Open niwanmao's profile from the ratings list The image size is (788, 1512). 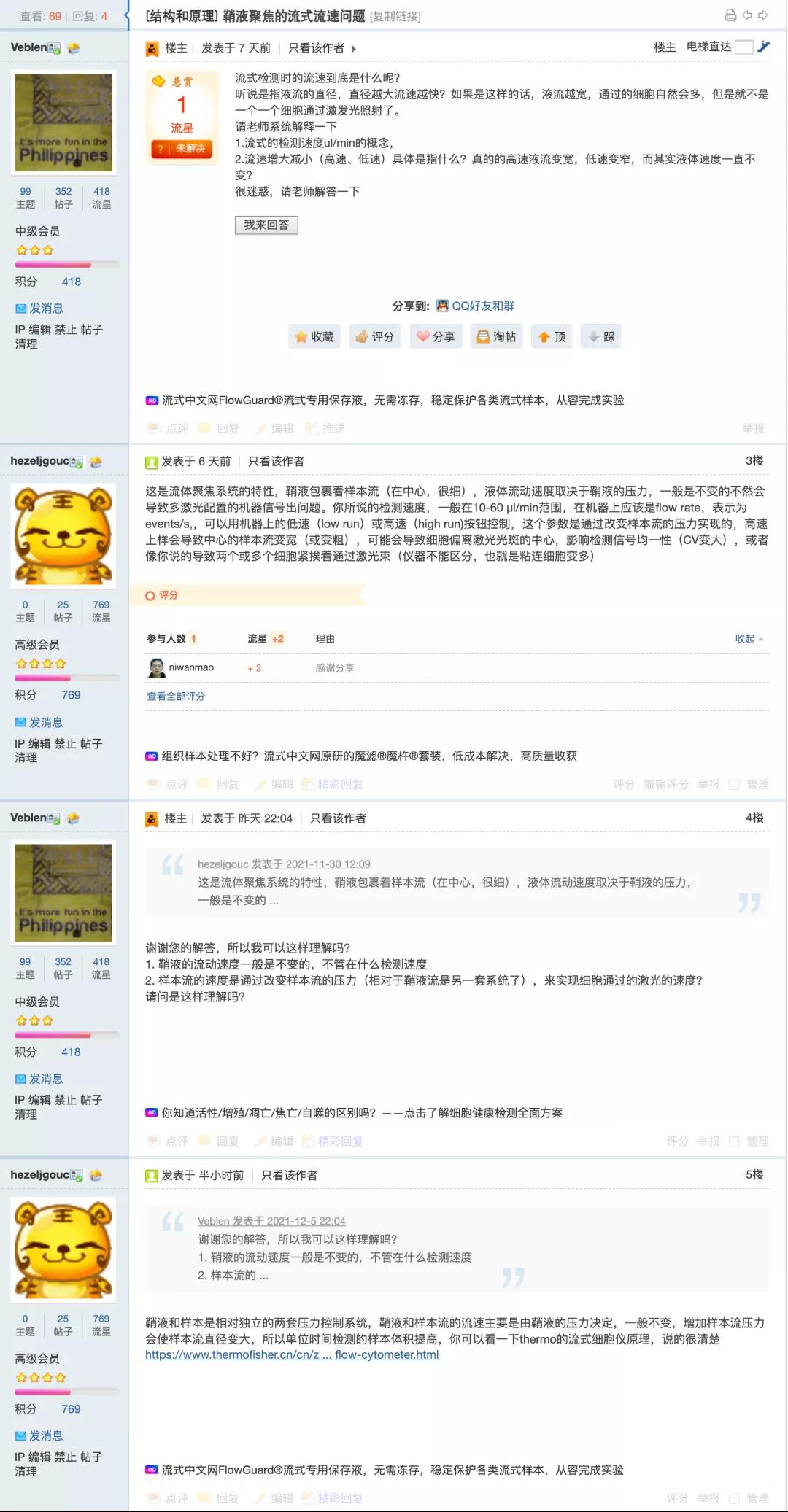pos(191,667)
